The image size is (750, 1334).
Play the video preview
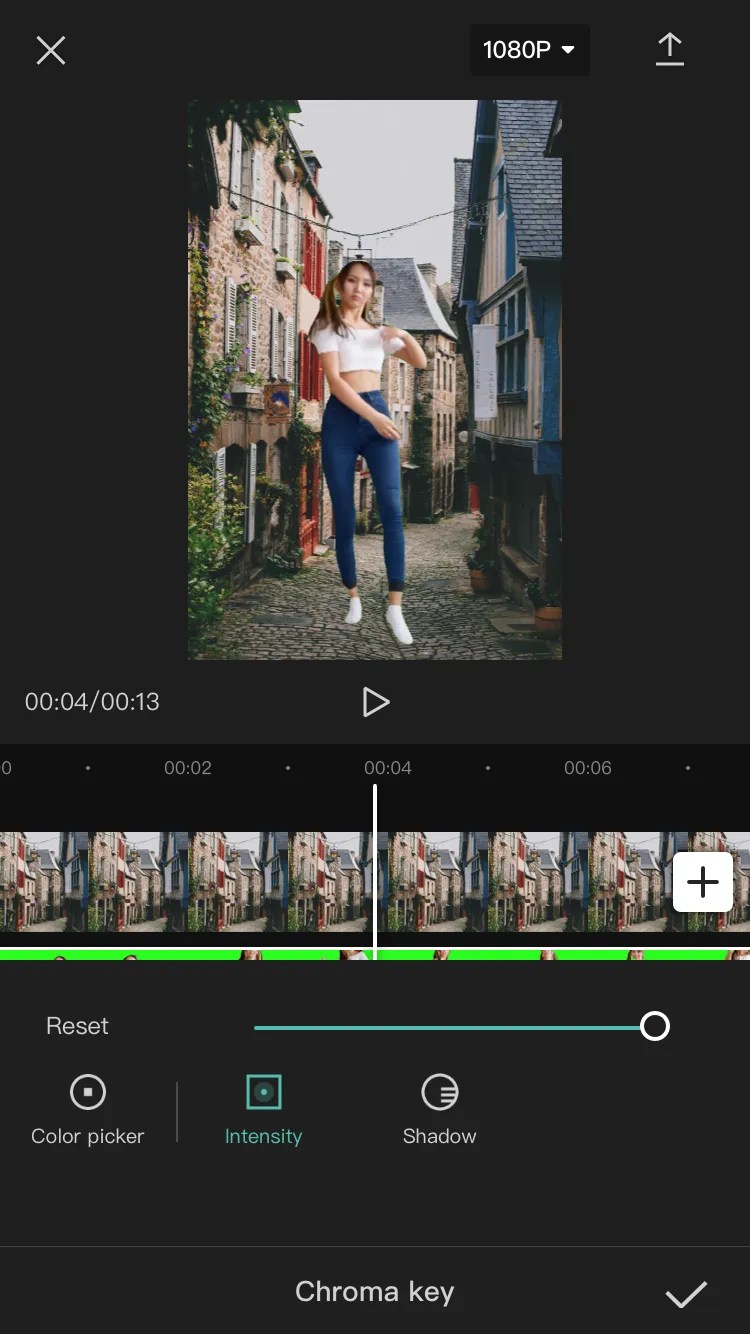[x=376, y=701]
